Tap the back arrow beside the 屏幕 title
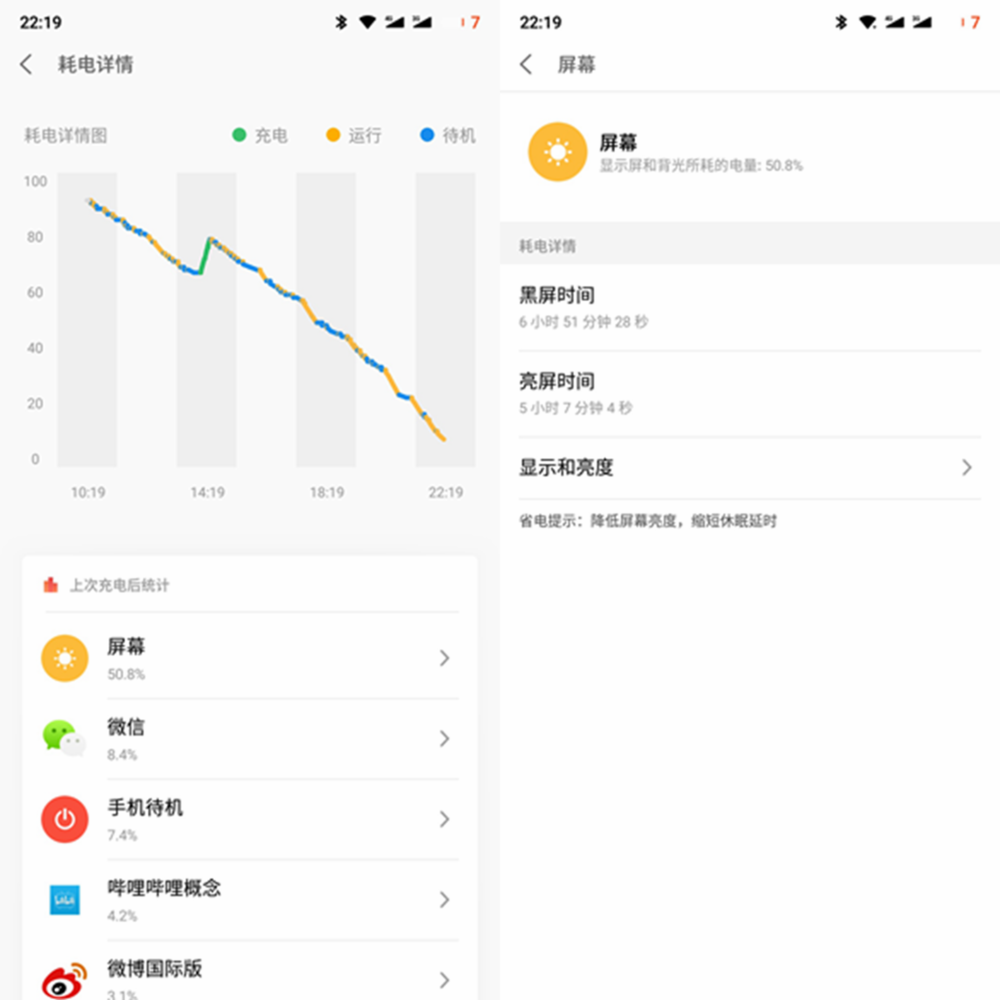 (527, 65)
